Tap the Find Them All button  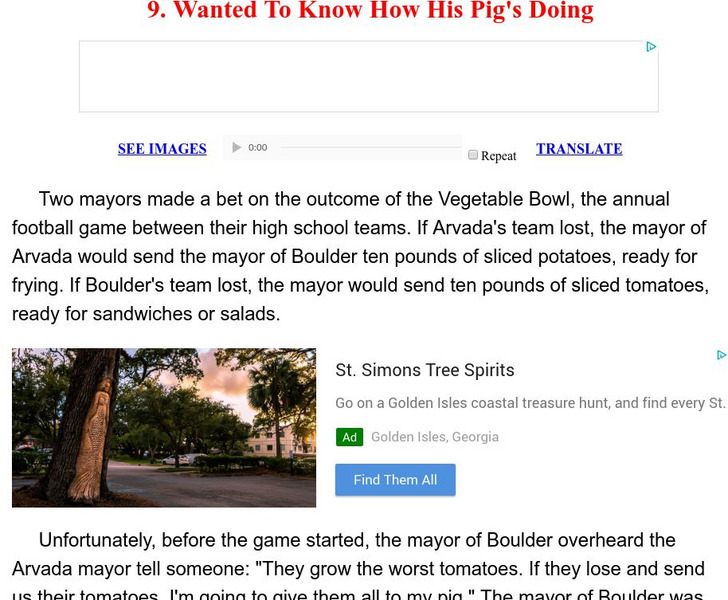395,480
